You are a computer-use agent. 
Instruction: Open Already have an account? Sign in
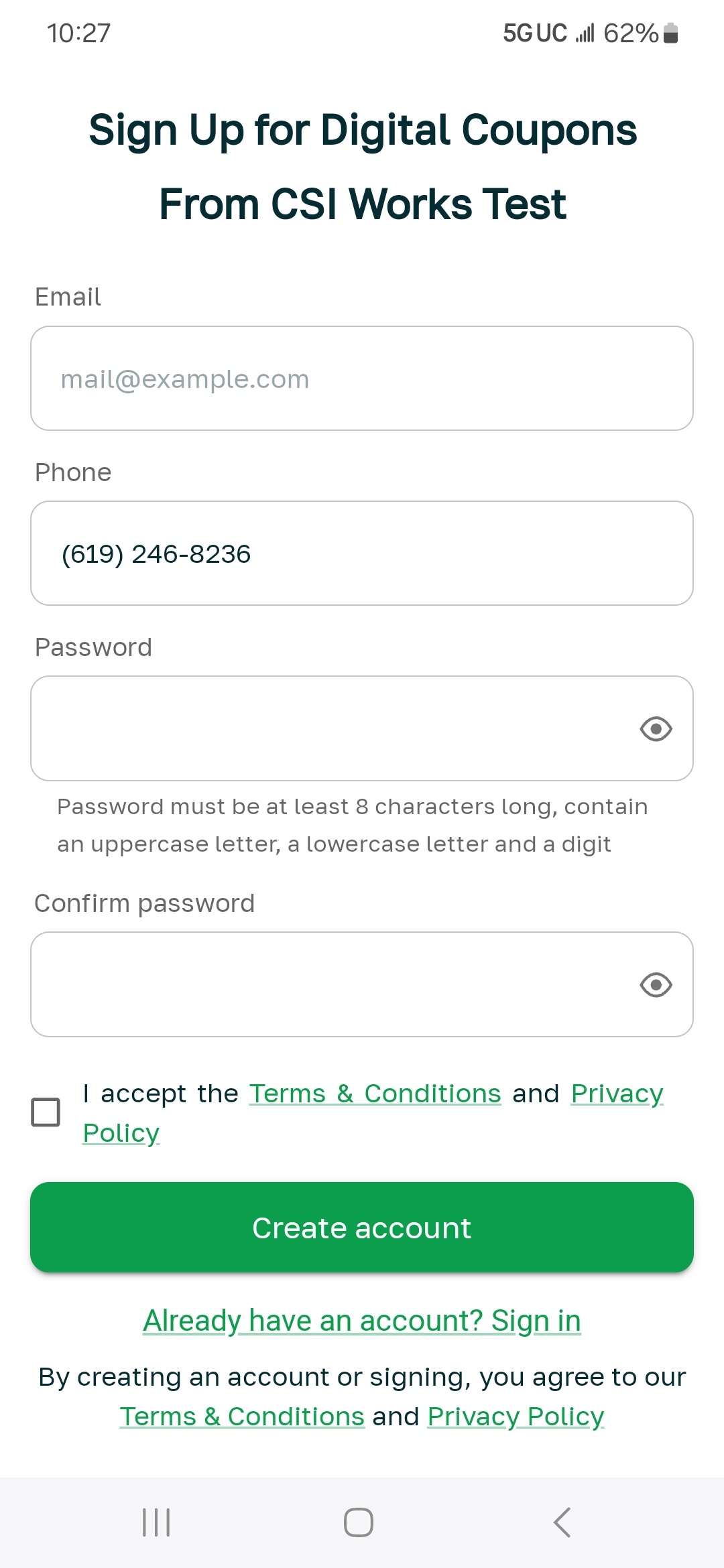click(362, 1321)
